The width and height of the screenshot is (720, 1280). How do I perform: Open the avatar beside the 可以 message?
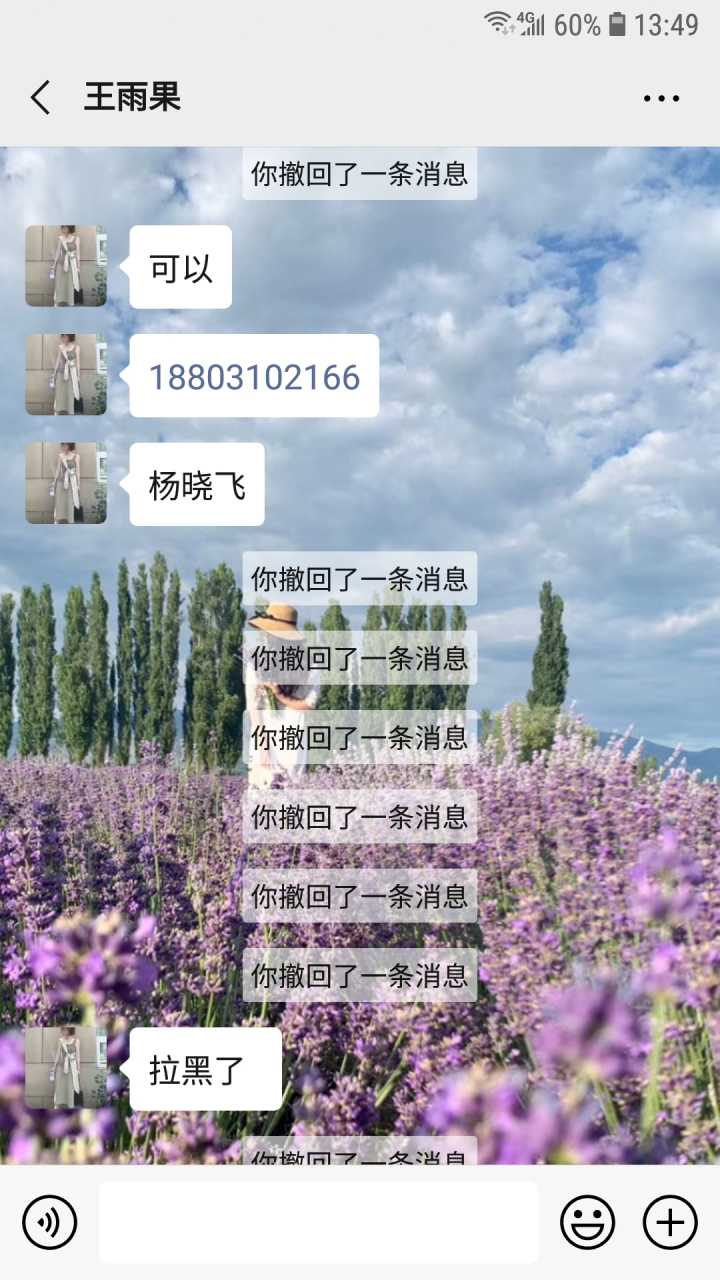coord(66,266)
